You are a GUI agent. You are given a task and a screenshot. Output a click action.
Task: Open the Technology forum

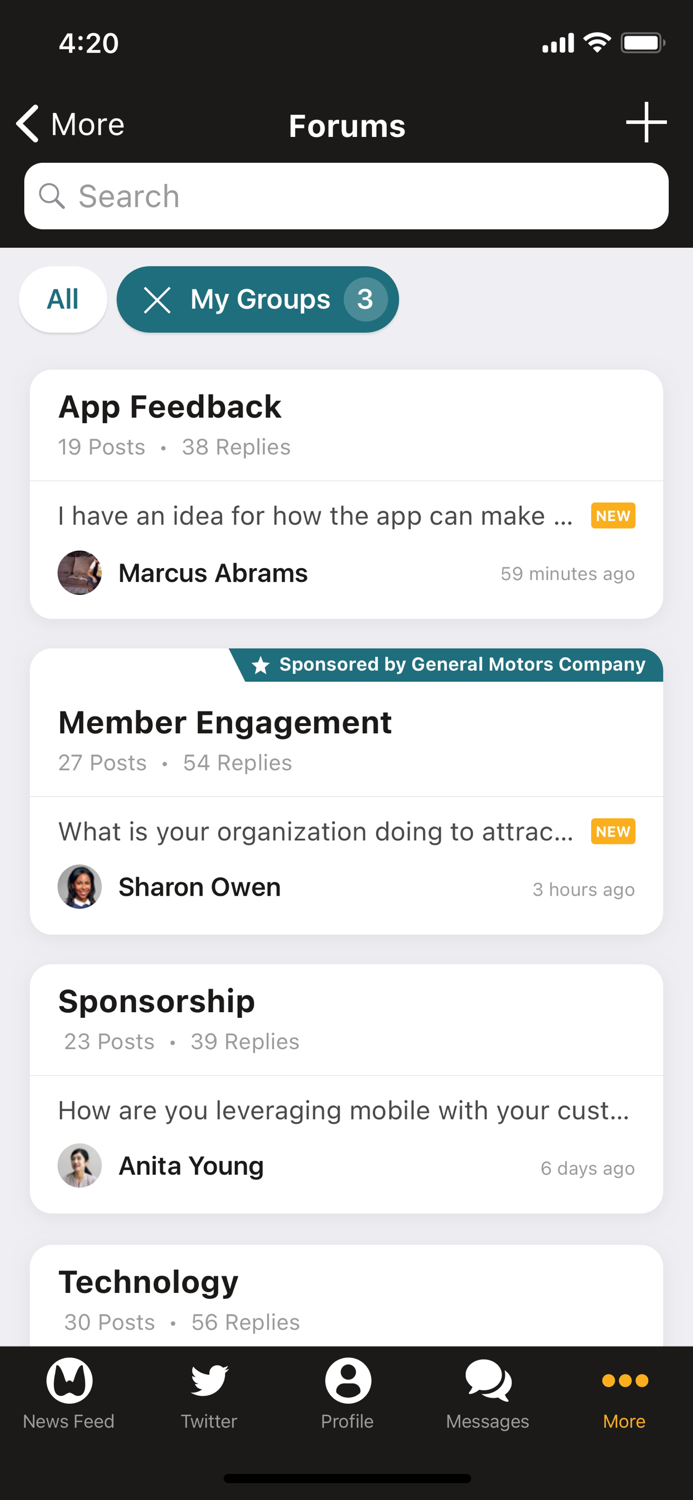click(149, 1282)
